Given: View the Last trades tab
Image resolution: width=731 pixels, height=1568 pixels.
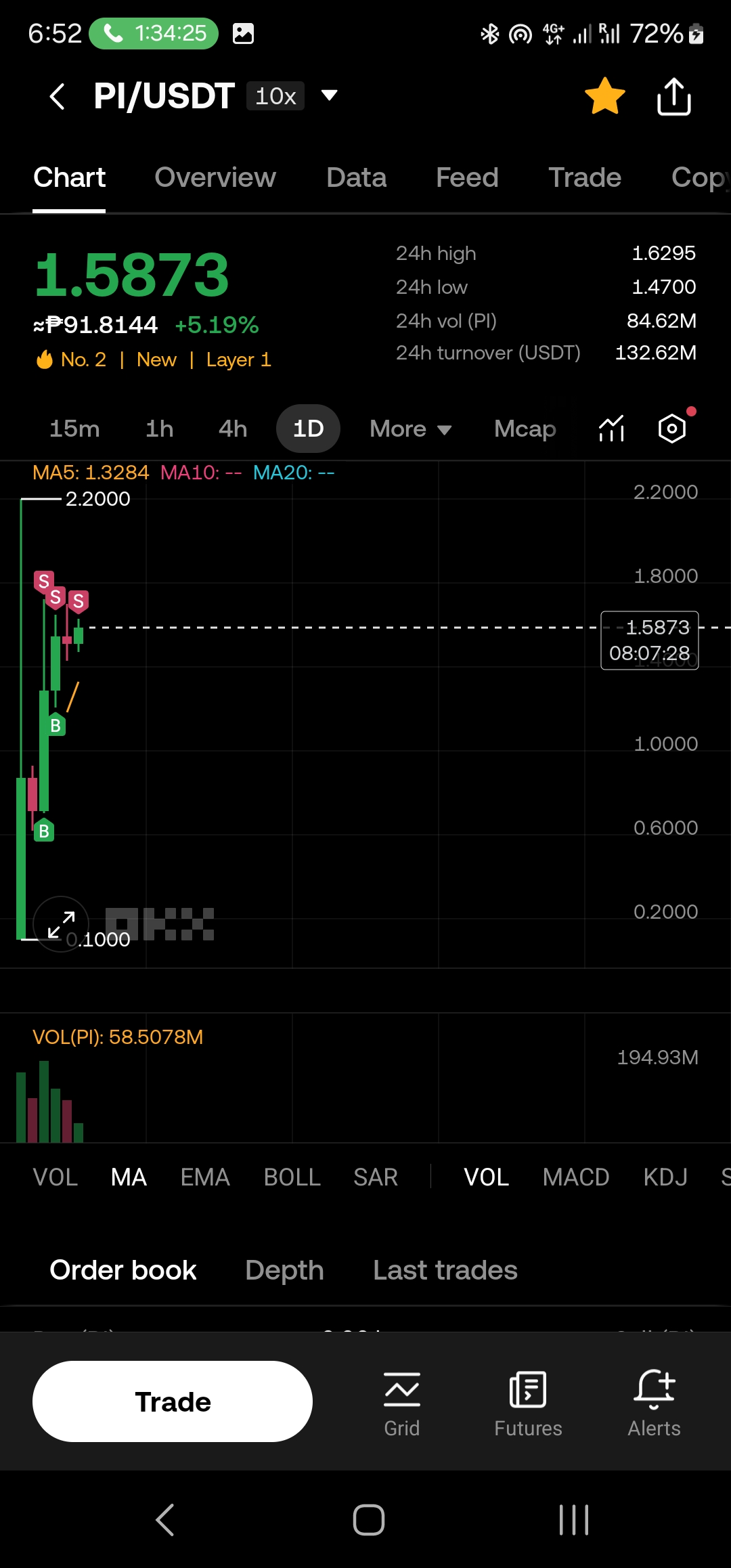Looking at the screenshot, I should (x=445, y=1270).
